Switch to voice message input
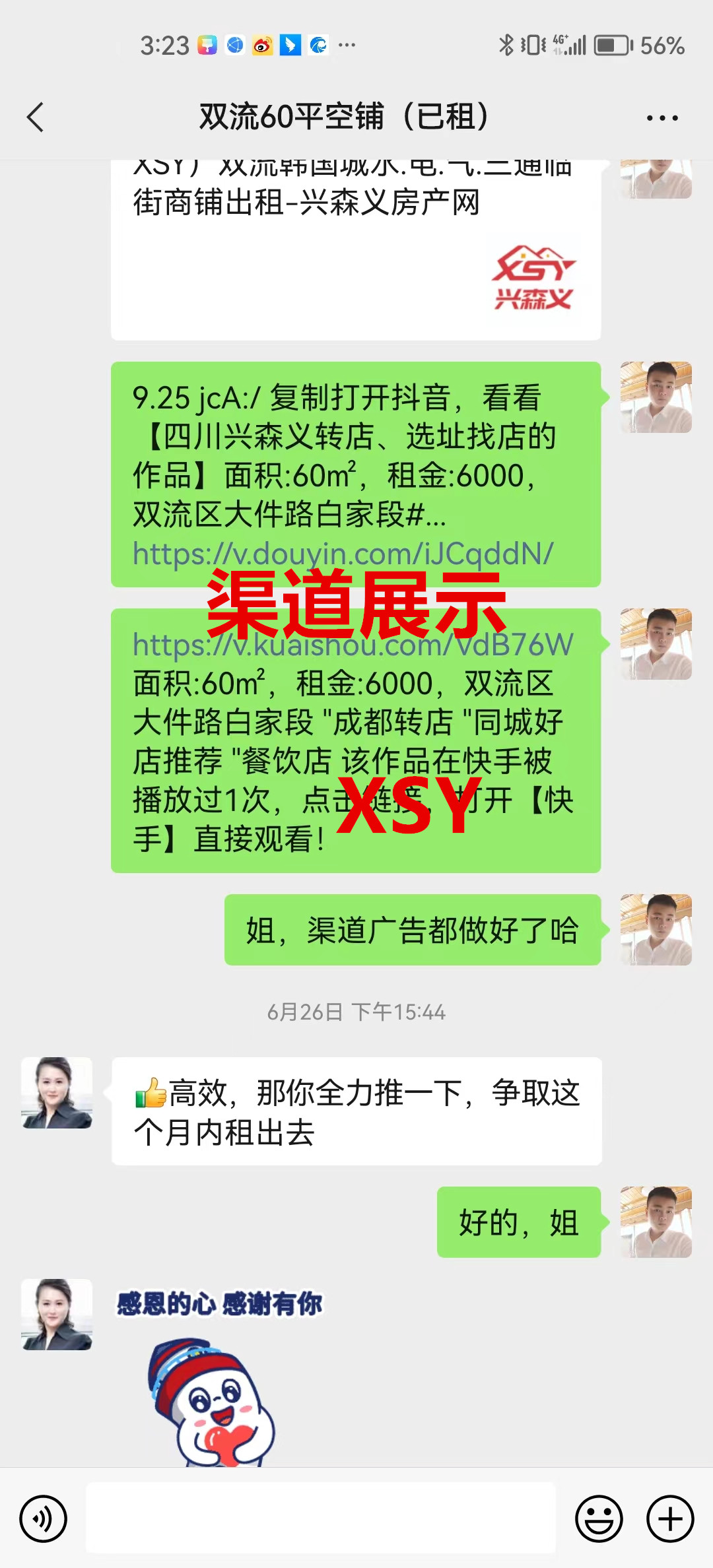The width and height of the screenshot is (713, 1568). pyautogui.click(x=44, y=1519)
